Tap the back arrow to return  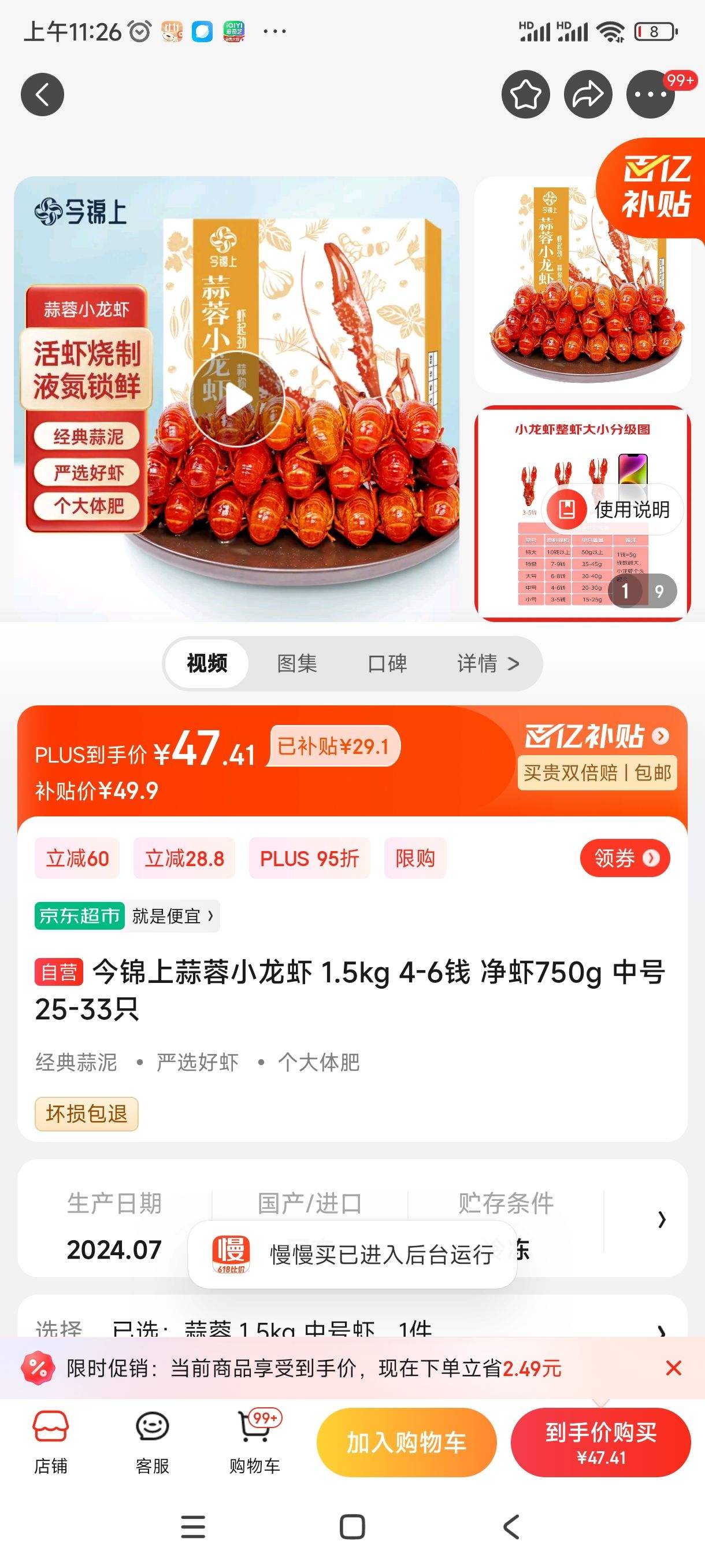coord(42,94)
